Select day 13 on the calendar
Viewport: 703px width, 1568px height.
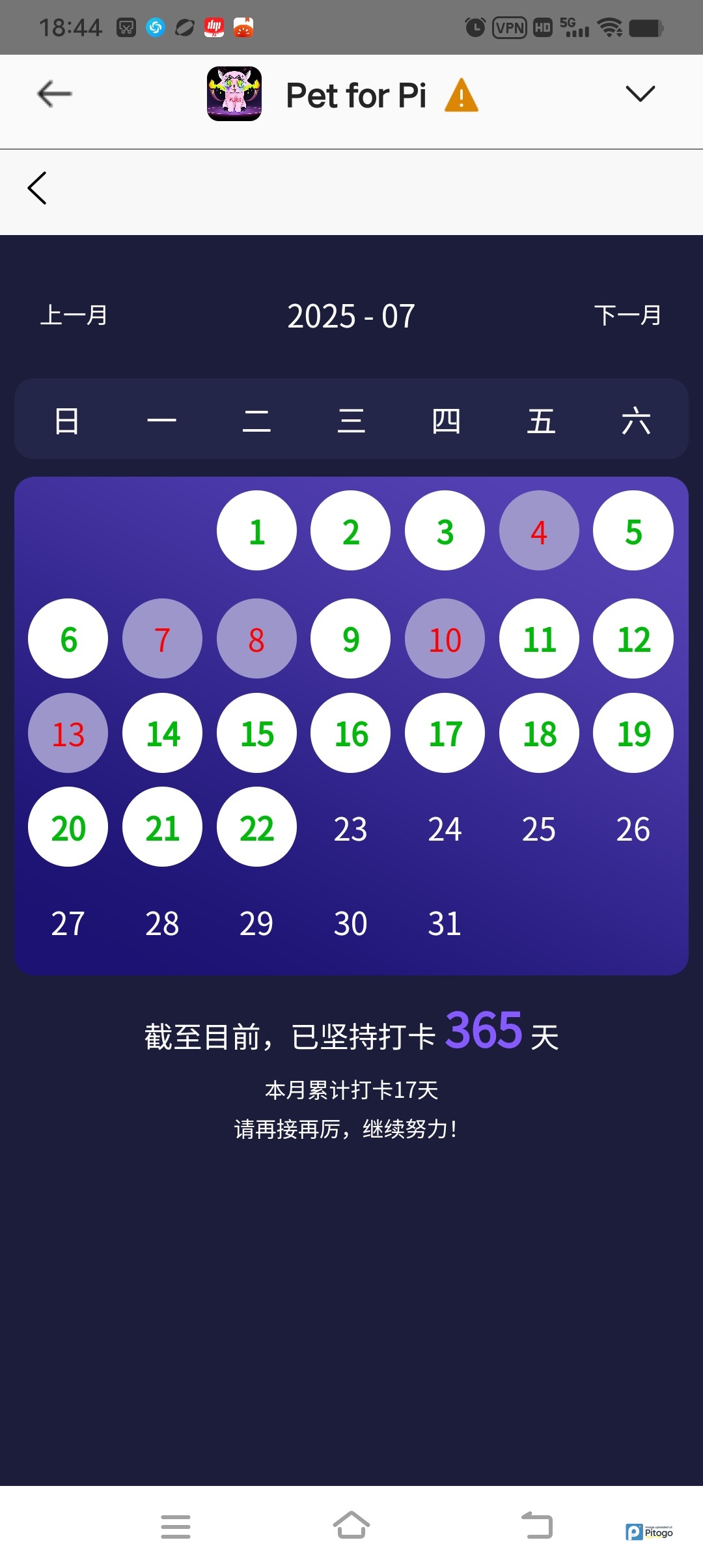68,733
